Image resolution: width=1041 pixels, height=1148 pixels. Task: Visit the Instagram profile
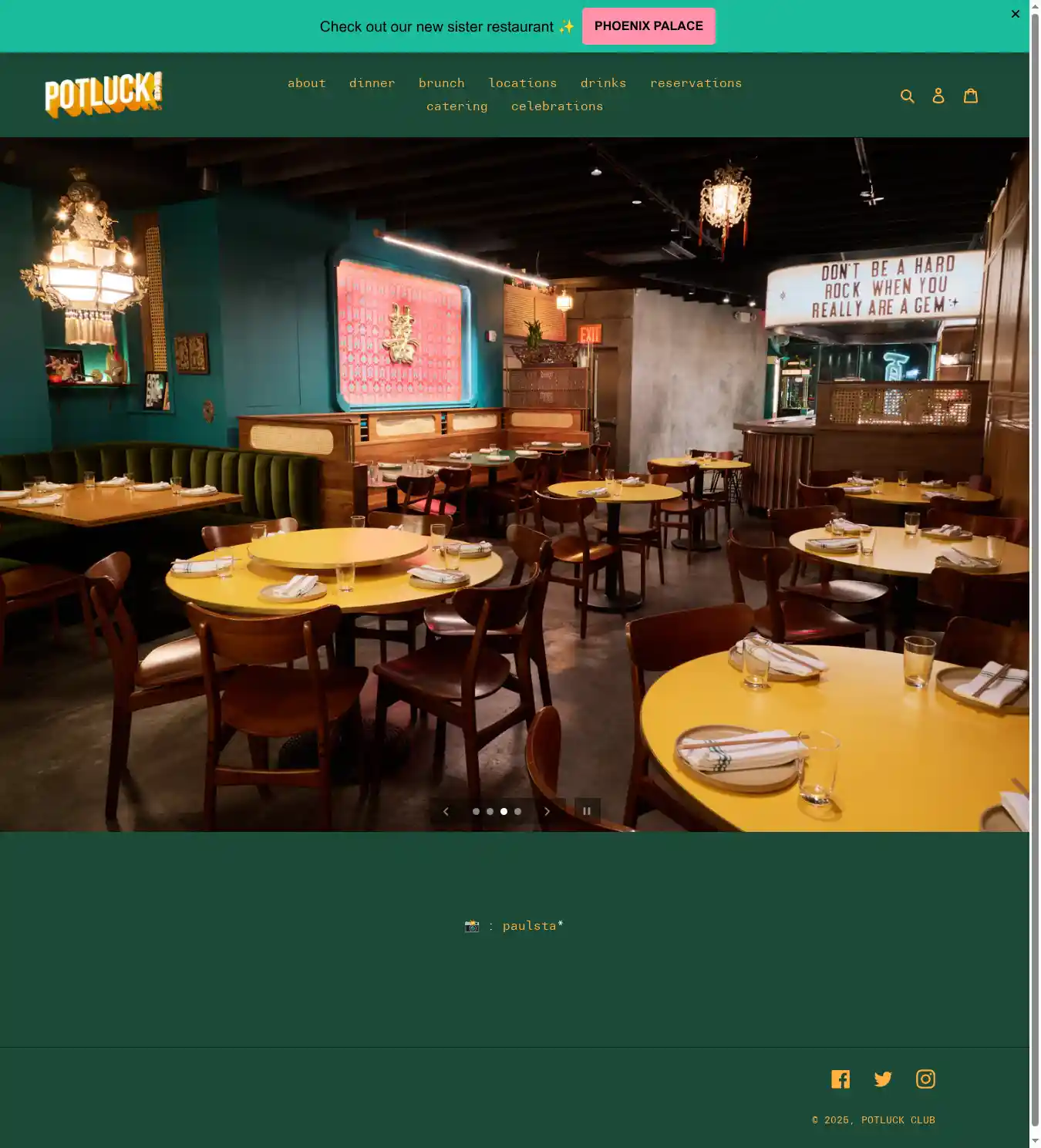[x=925, y=1079]
